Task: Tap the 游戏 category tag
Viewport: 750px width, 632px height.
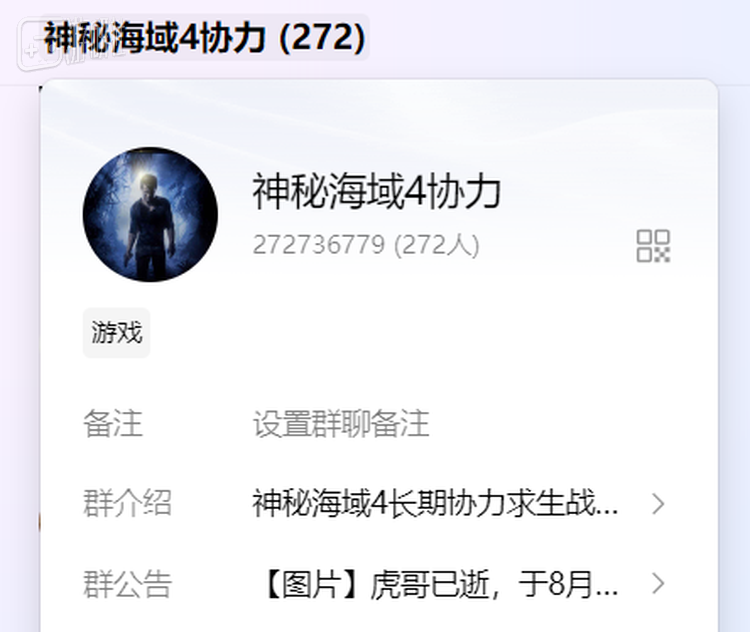Action: coord(117,333)
